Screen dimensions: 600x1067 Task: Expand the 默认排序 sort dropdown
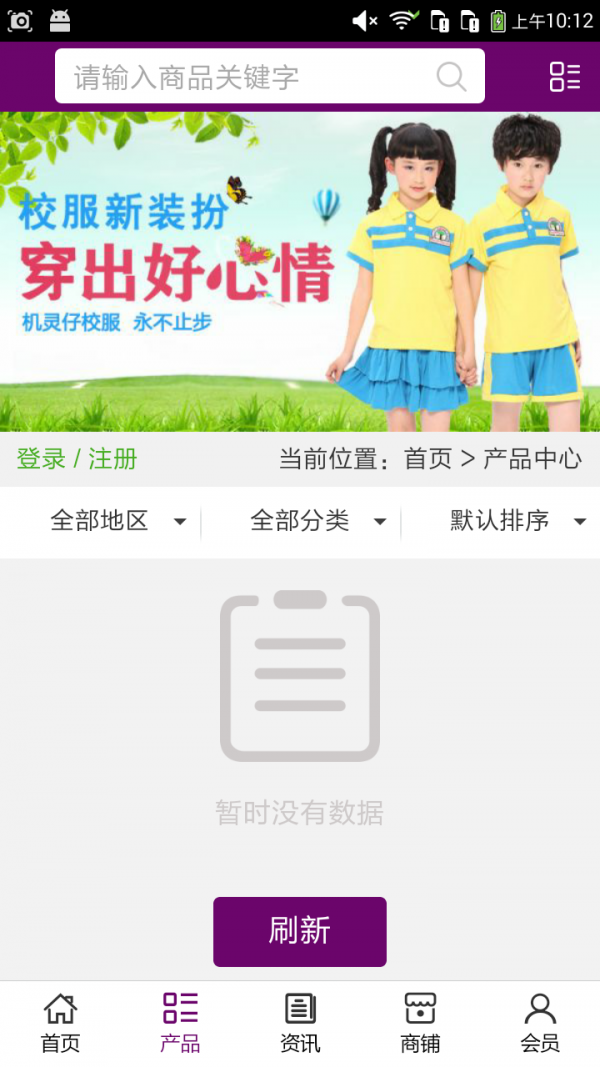point(516,521)
